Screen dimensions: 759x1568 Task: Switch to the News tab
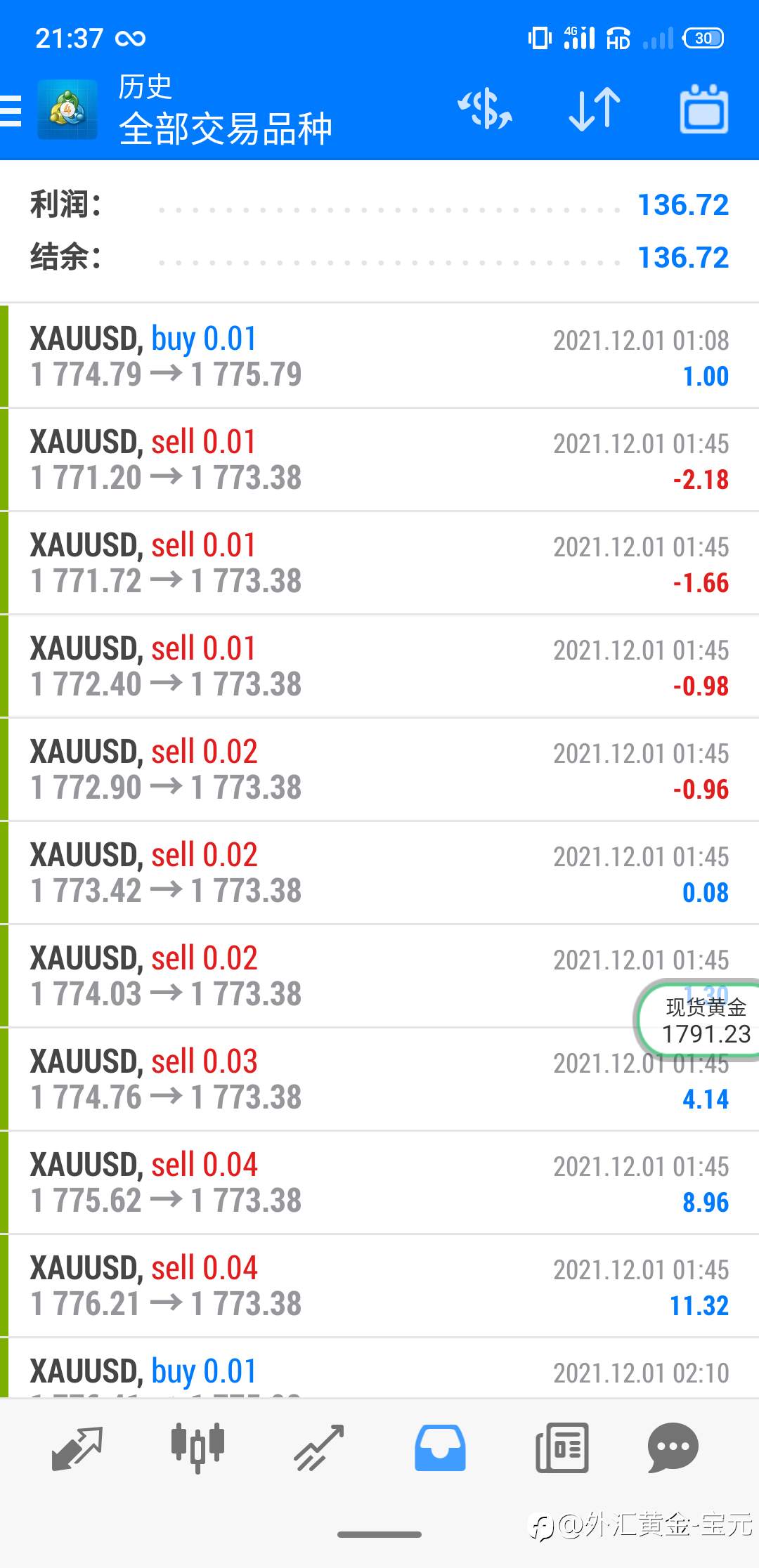[x=562, y=1449]
